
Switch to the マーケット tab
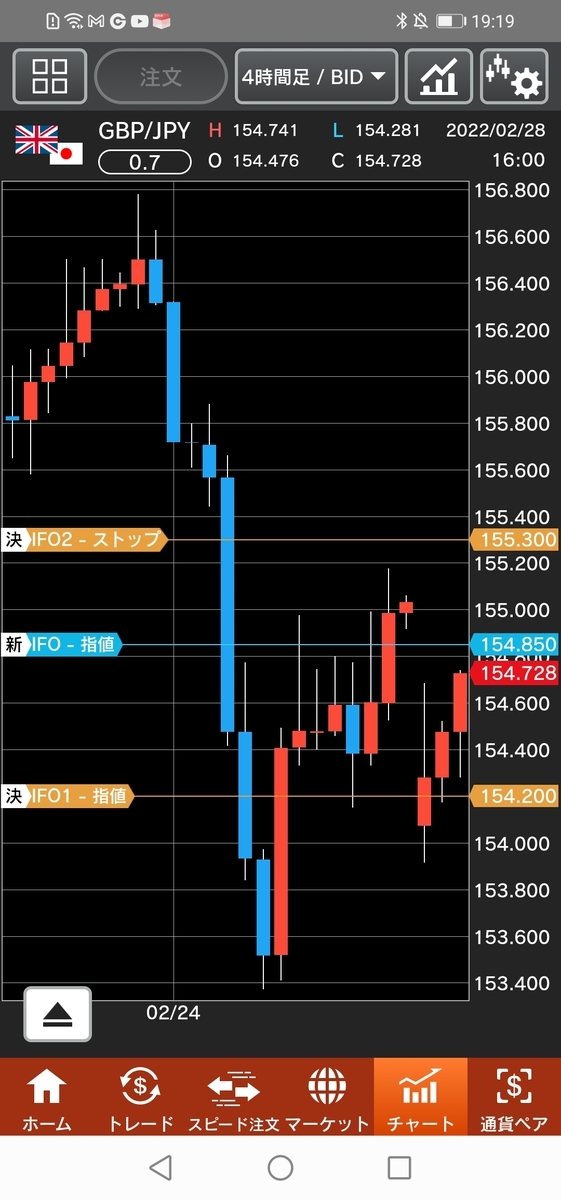pos(327,1098)
